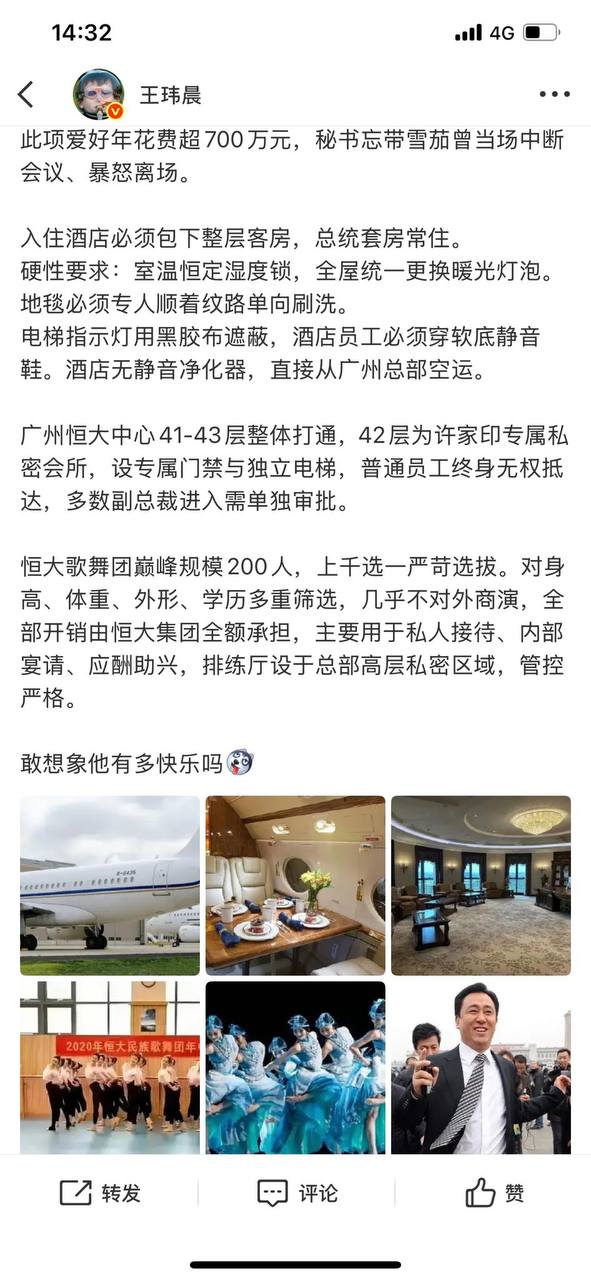Open the photo of the smiling man in a suit
This screenshot has width=591, height=1280.
[481, 1067]
